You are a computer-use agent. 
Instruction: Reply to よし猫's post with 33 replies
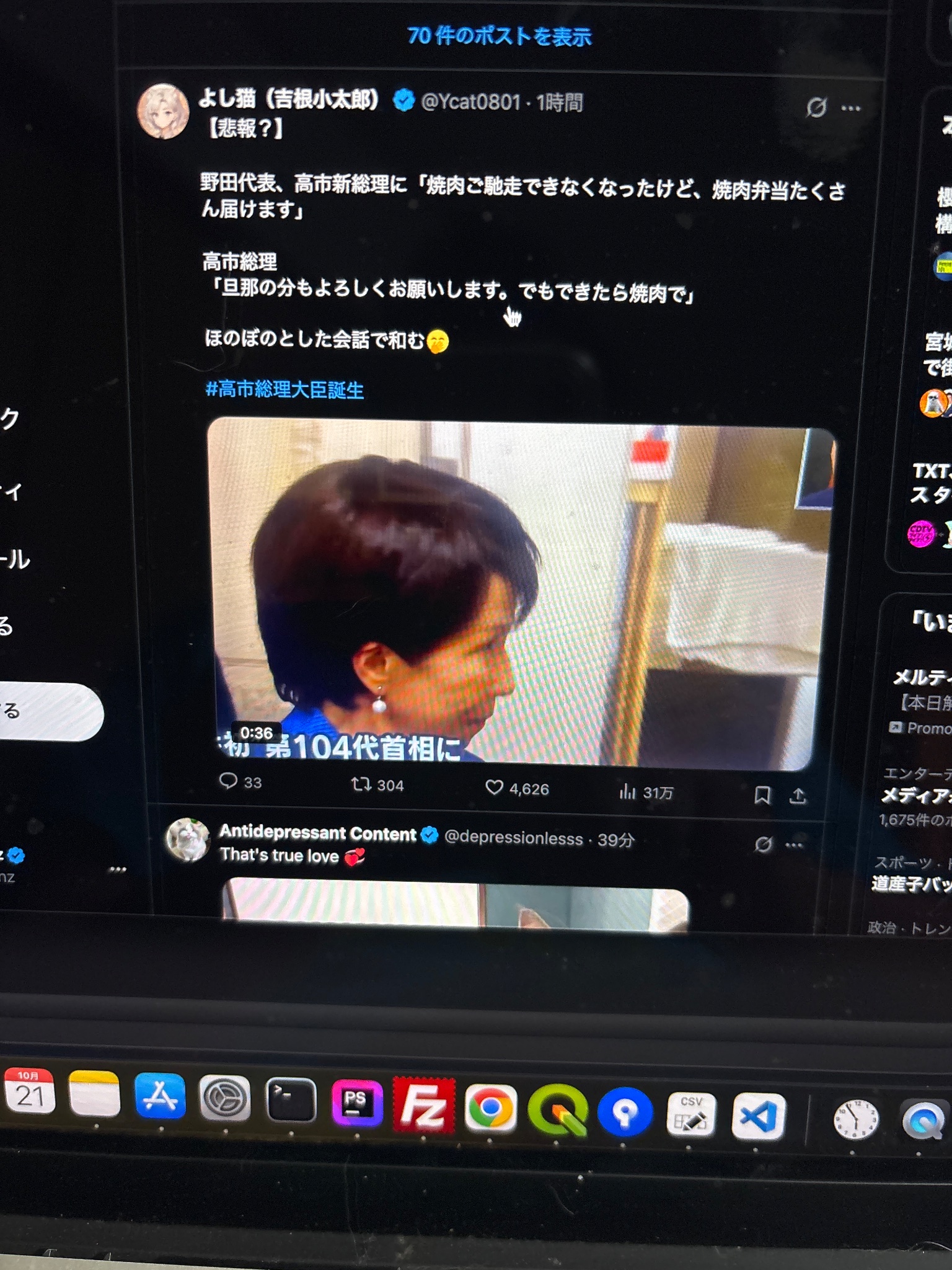click(x=229, y=781)
